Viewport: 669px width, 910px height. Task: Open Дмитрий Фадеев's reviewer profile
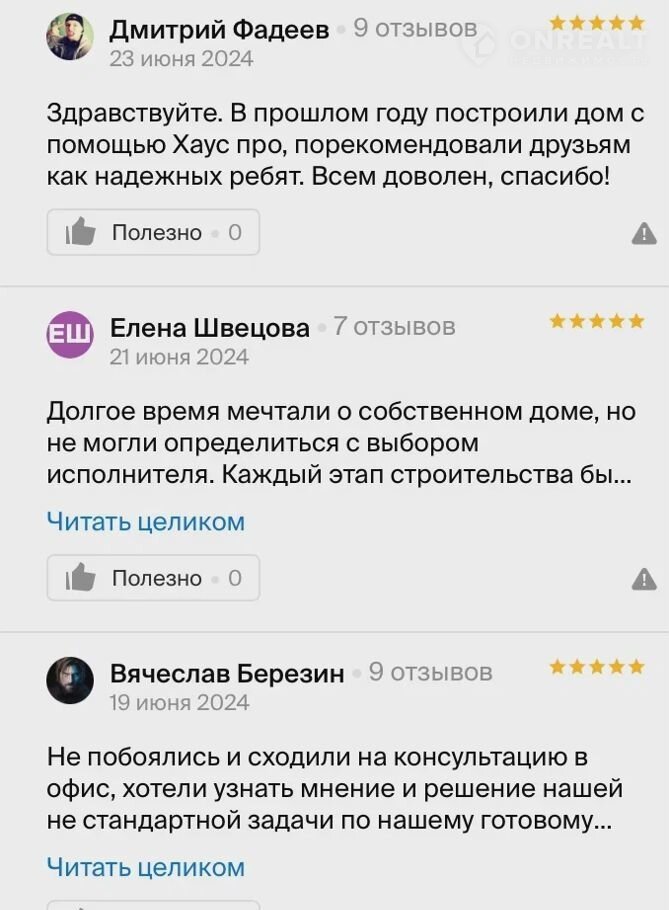tap(219, 30)
